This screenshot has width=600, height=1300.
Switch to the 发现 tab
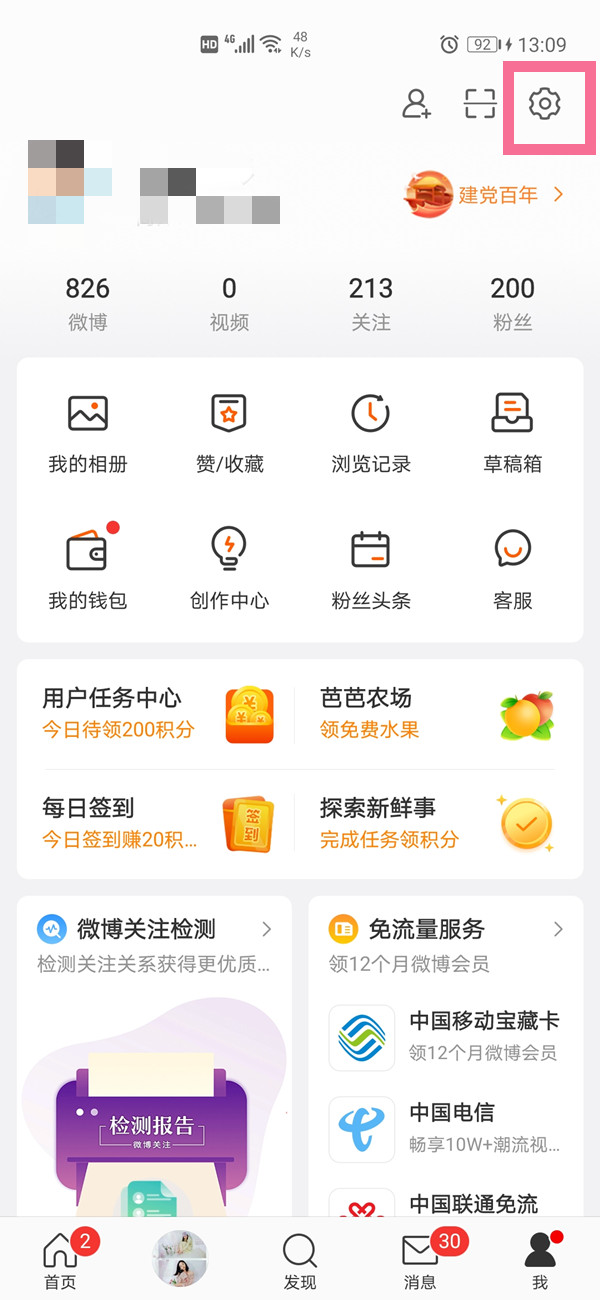pos(300,1260)
